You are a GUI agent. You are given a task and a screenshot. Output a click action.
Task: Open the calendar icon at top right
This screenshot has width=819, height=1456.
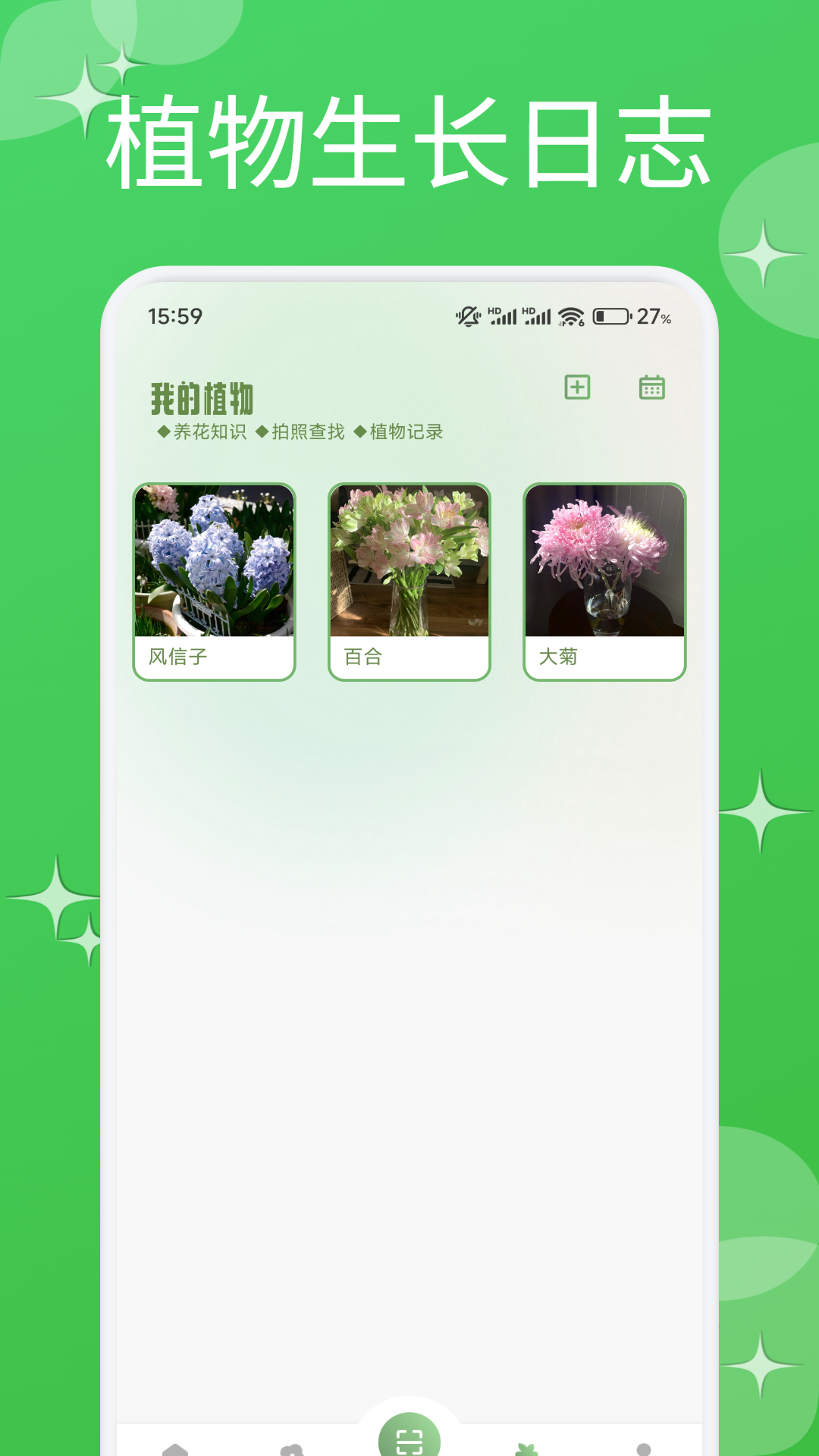[x=654, y=387]
